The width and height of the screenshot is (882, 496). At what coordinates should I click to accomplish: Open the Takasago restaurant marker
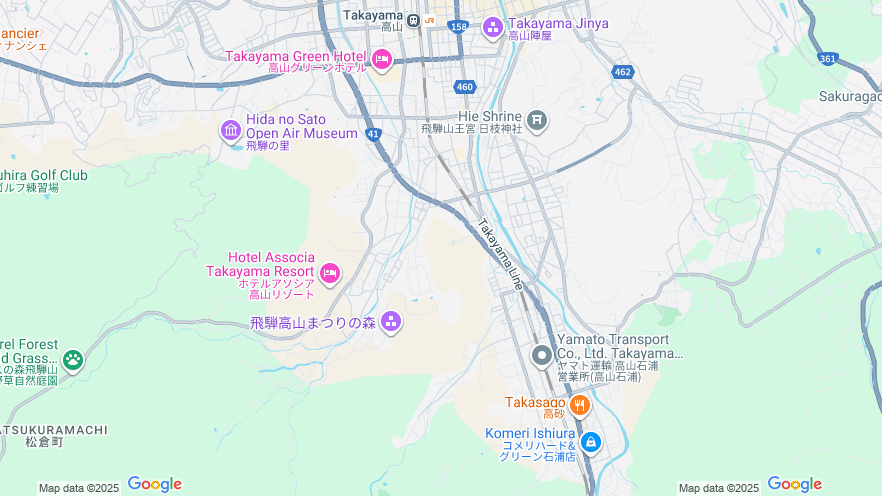pos(580,405)
